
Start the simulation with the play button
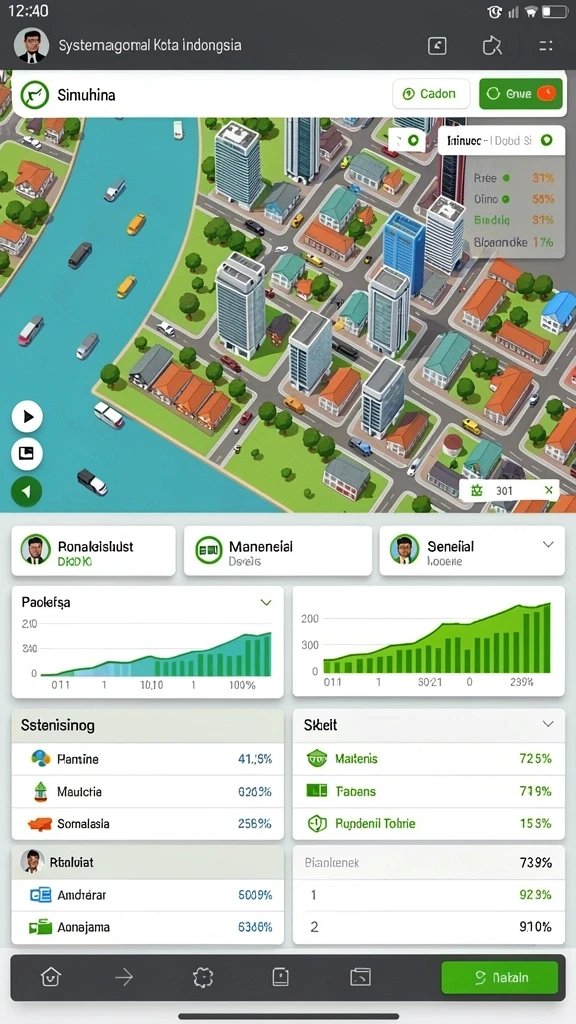27,417
